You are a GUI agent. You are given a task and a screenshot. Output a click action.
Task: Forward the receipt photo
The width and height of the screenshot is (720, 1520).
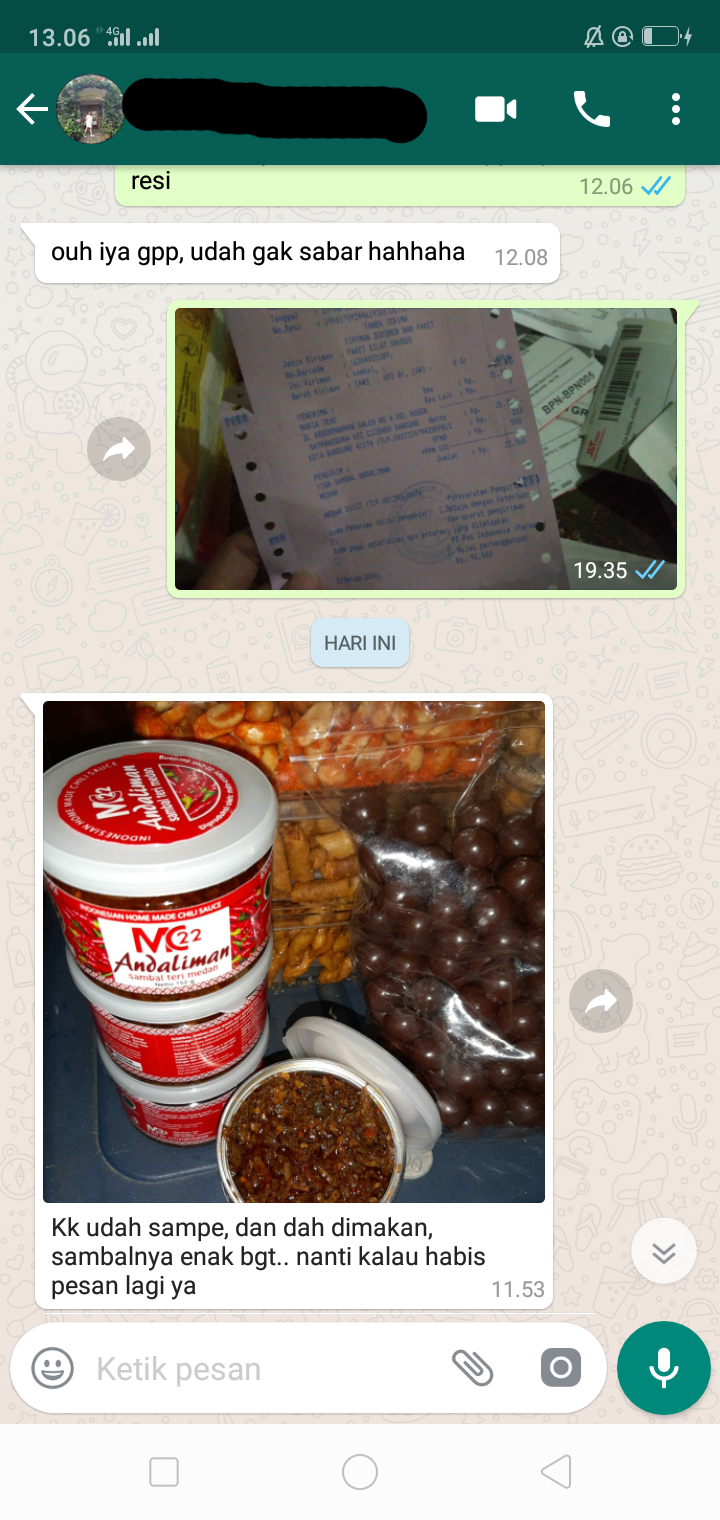(x=119, y=450)
